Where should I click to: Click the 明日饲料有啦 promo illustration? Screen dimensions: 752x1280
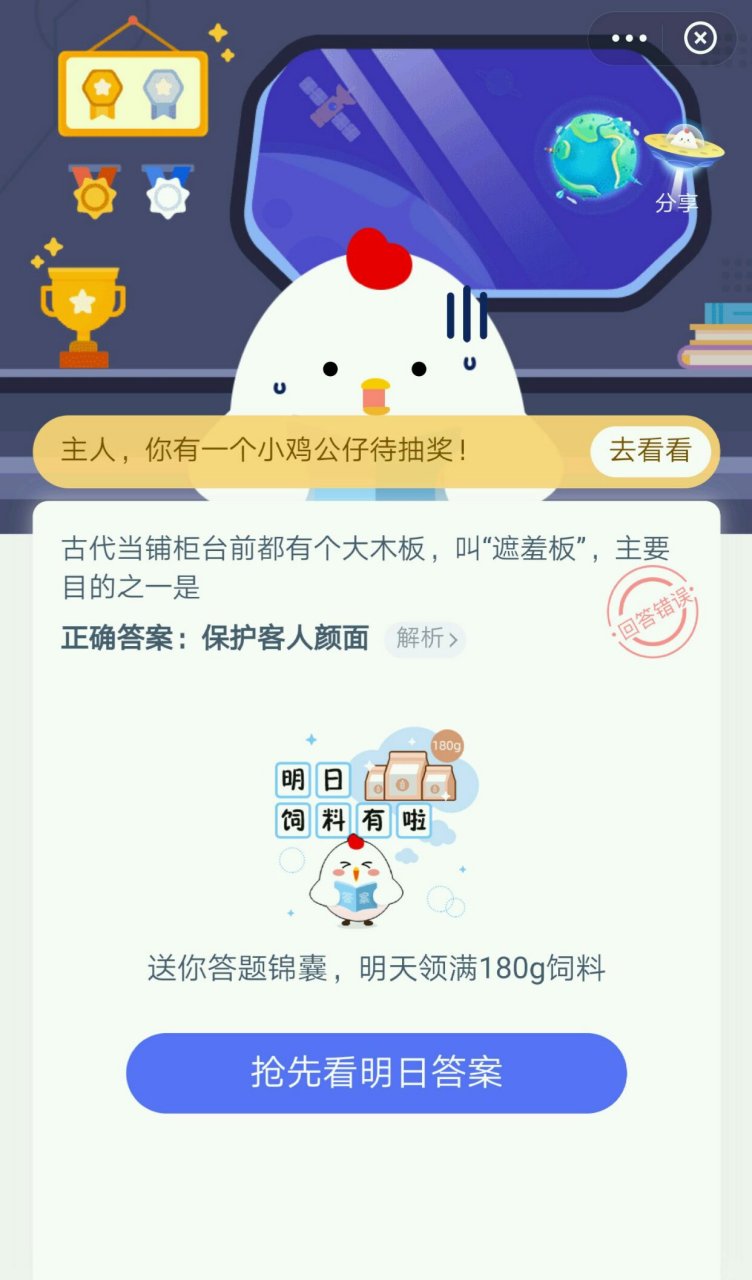pos(376,820)
